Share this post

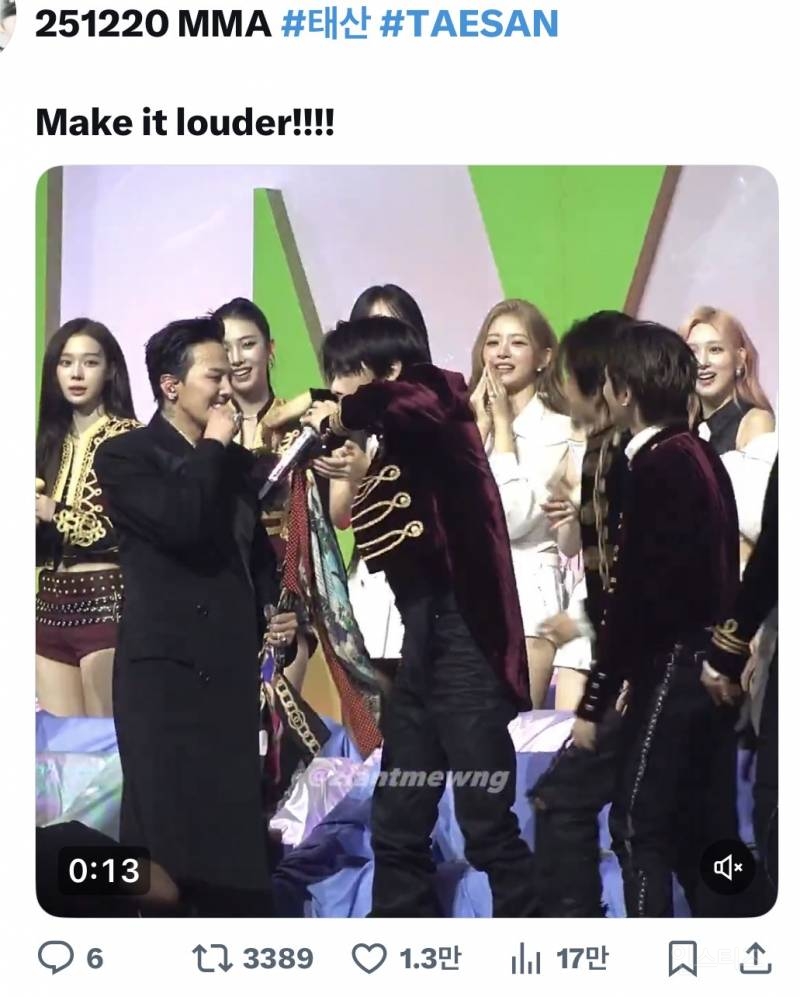tap(758, 959)
